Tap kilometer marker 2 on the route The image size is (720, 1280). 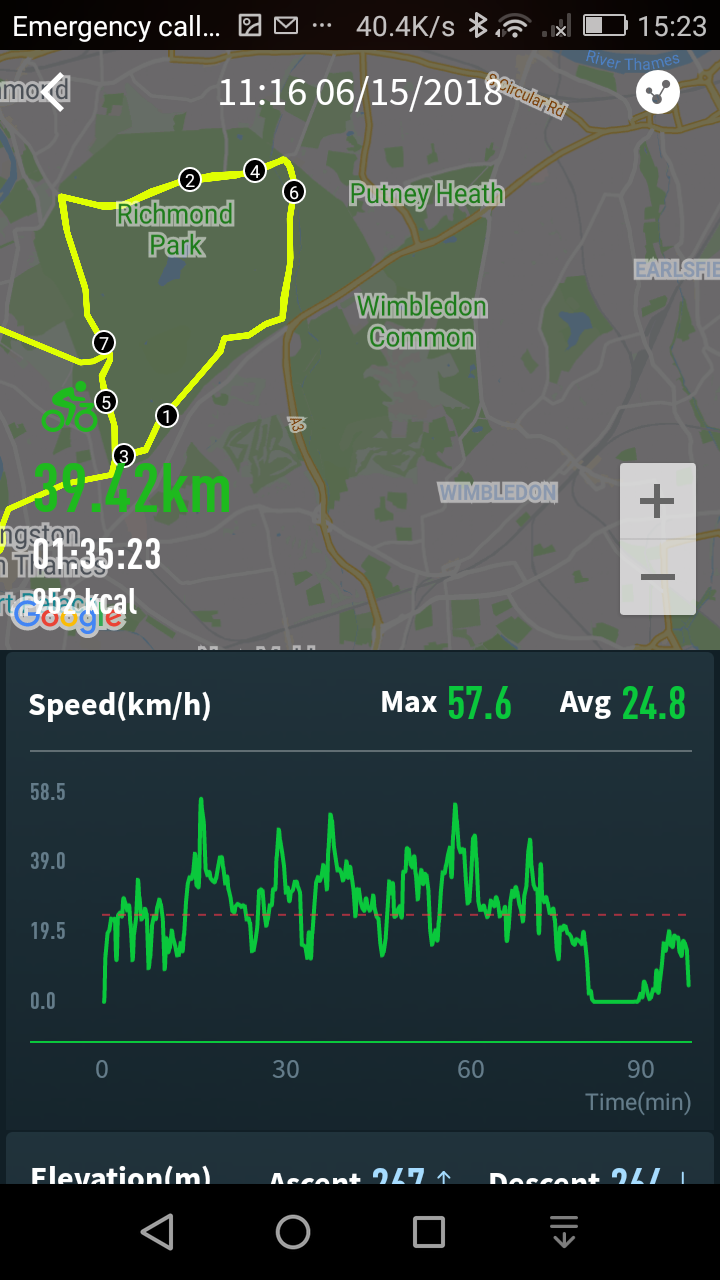click(189, 180)
